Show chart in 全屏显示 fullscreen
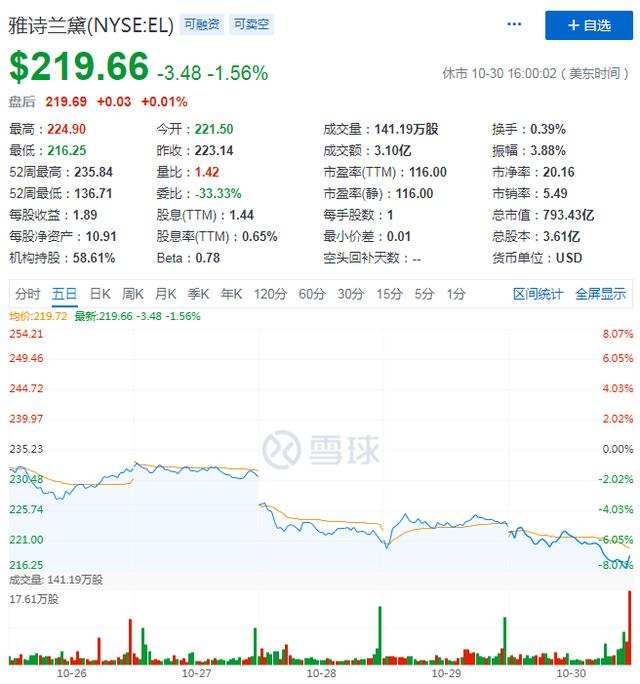 coord(600,294)
